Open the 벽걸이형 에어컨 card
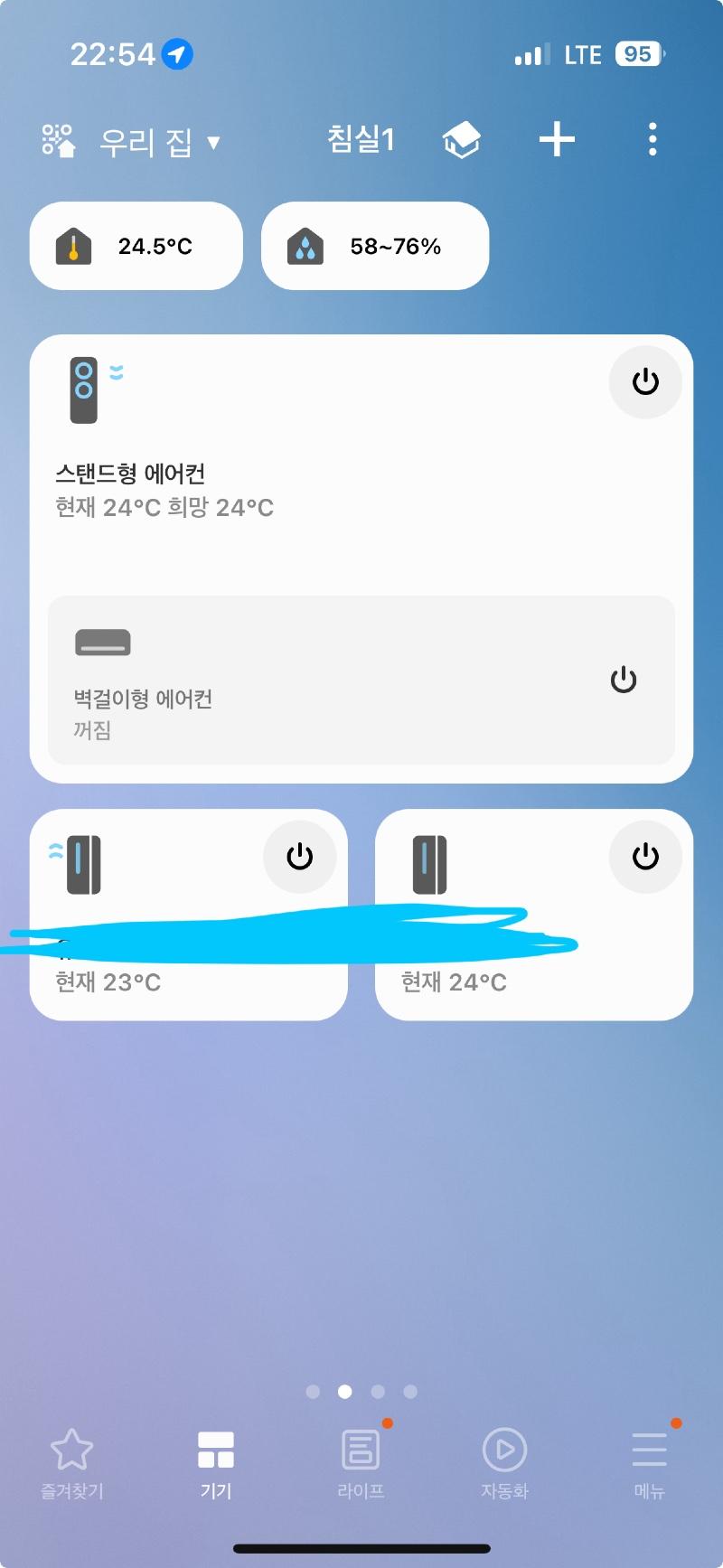The width and height of the screenshot is (723, 1568). (x=361, y=680)
